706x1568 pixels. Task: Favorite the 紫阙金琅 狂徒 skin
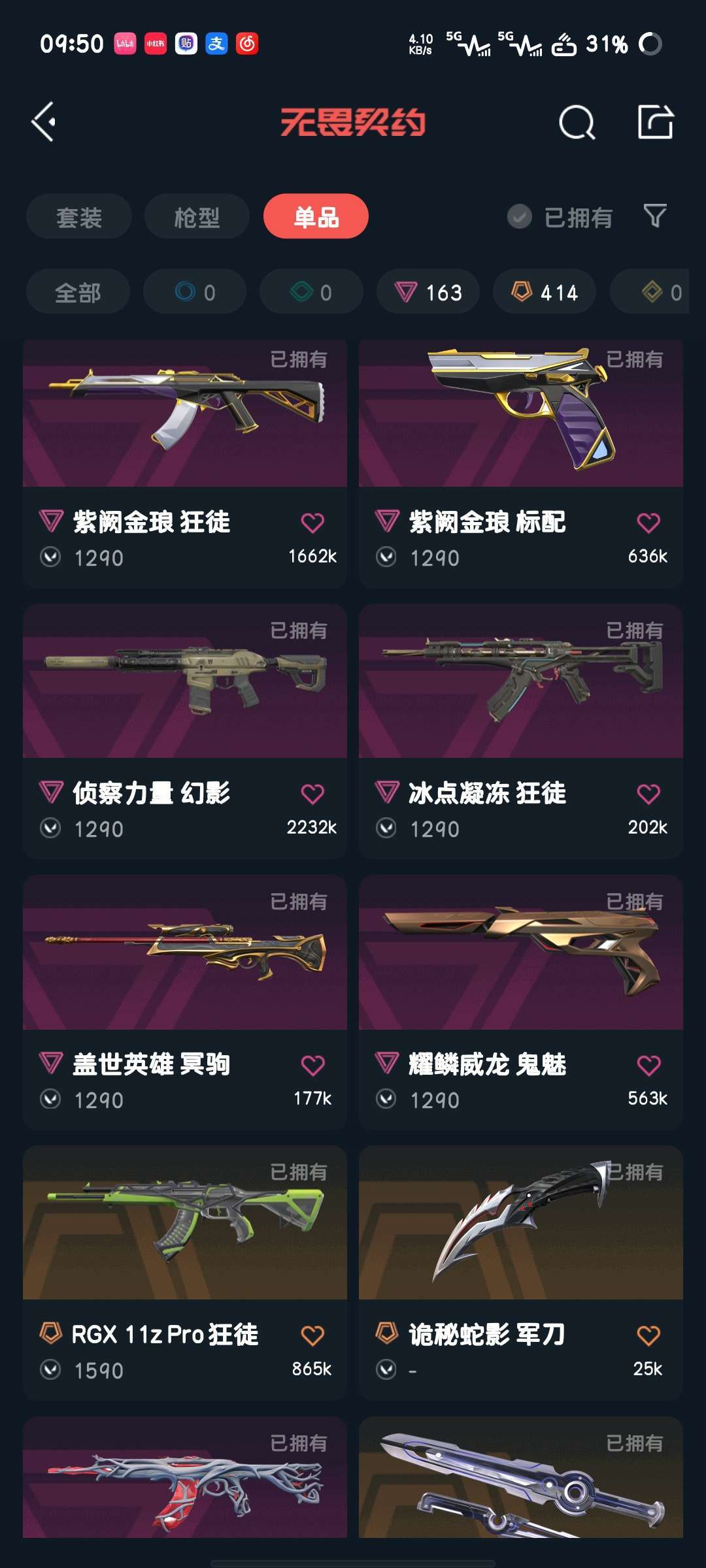tap(314, 523)
